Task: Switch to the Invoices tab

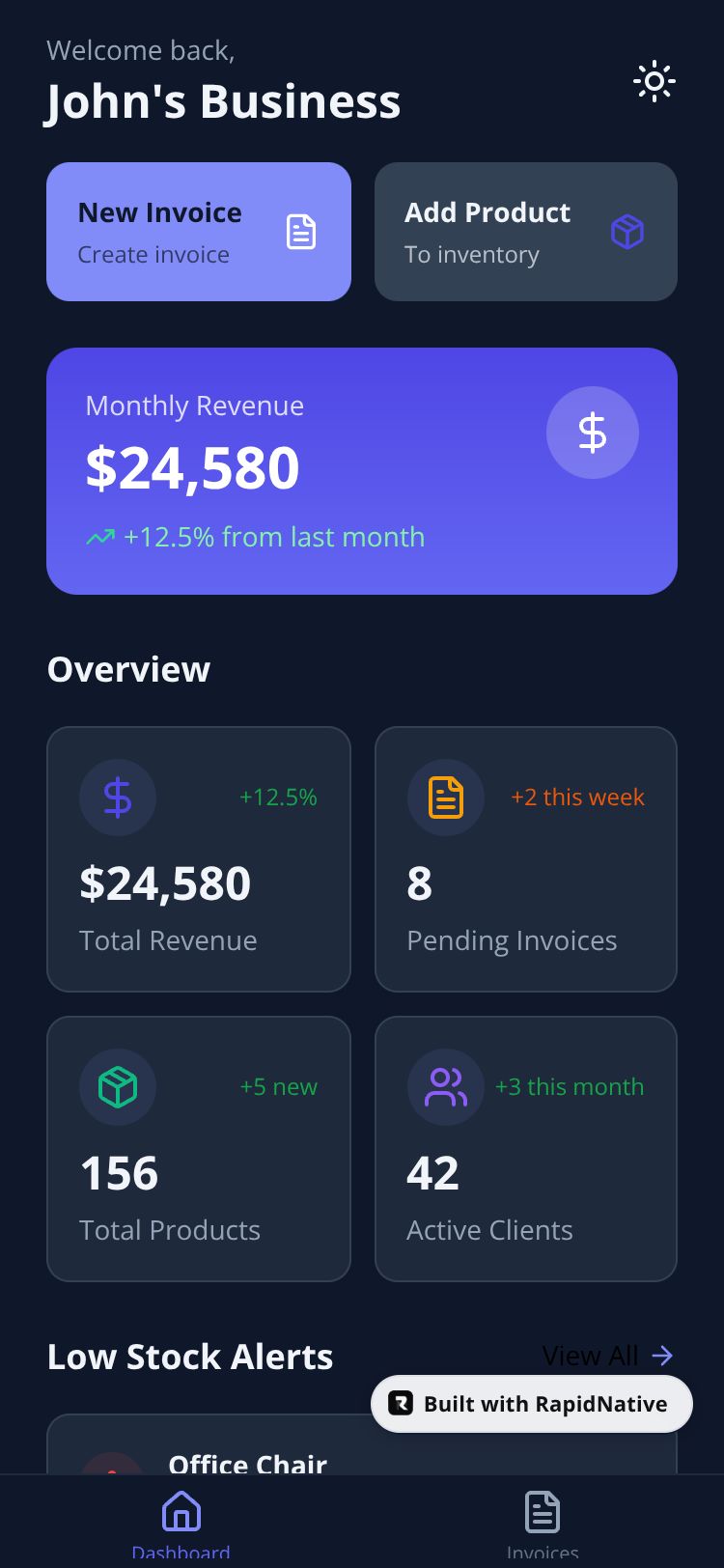Action: 543,1524
